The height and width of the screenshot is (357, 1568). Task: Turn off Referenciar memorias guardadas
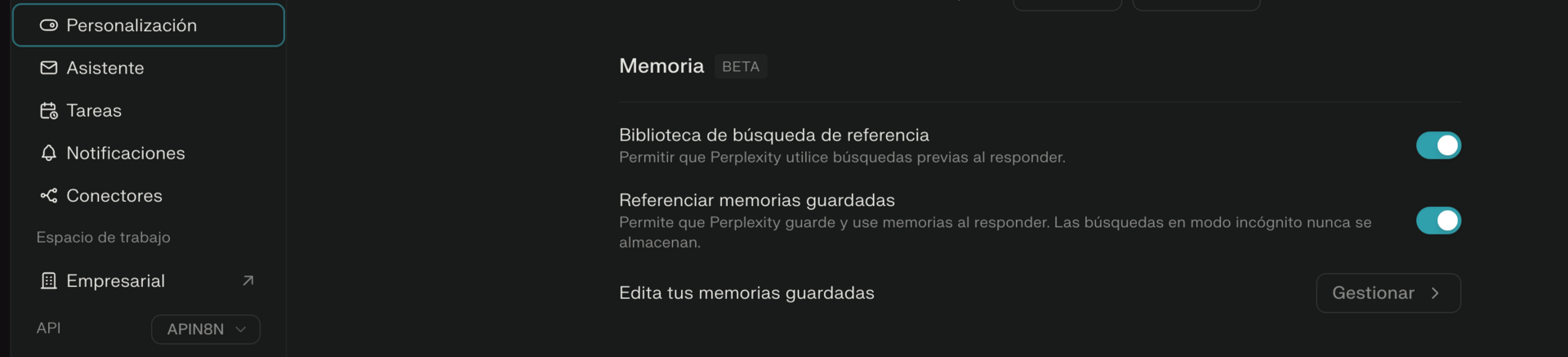pos(1438,221)
